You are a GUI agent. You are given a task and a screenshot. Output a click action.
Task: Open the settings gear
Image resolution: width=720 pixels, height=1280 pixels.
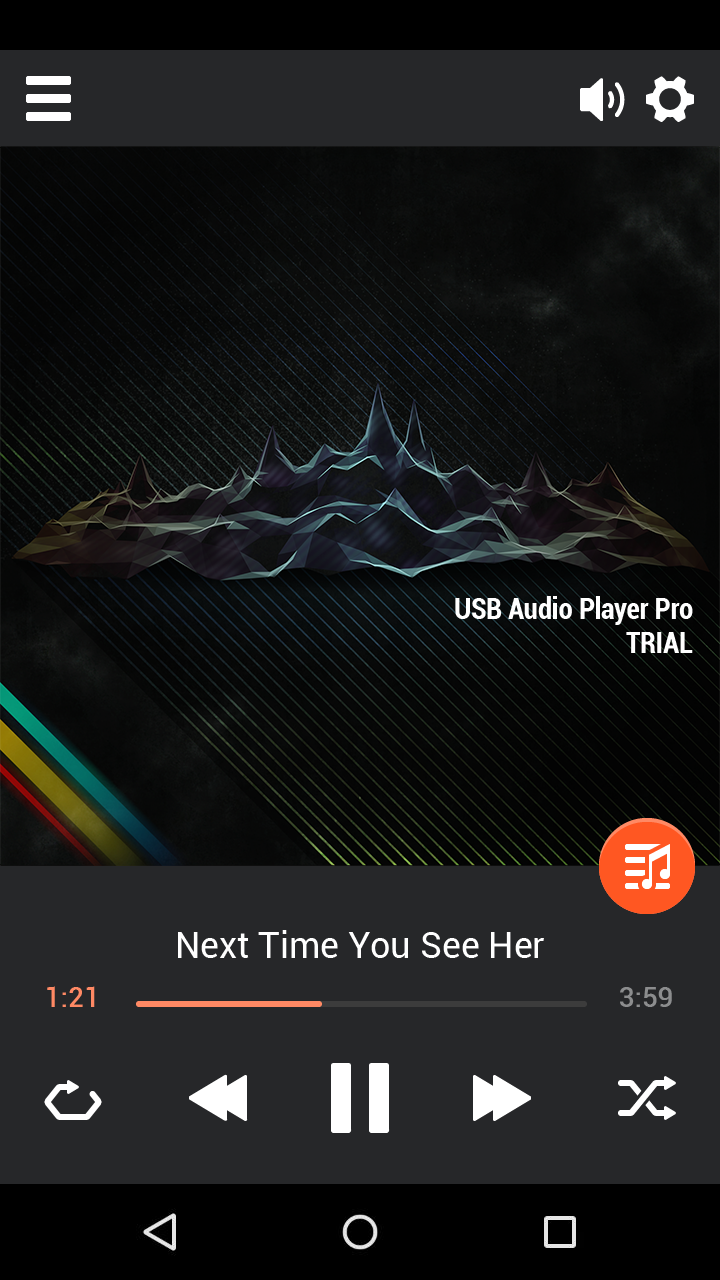pos(670,99)
